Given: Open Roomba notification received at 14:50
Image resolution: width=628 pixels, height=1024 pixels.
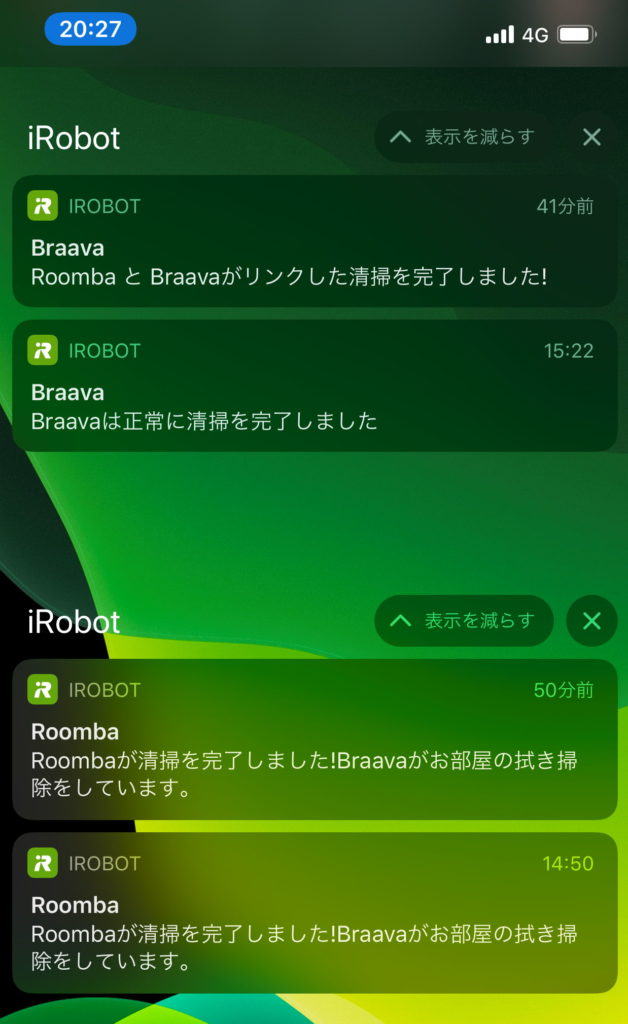Looking at the screenshot, I should 314,912.
